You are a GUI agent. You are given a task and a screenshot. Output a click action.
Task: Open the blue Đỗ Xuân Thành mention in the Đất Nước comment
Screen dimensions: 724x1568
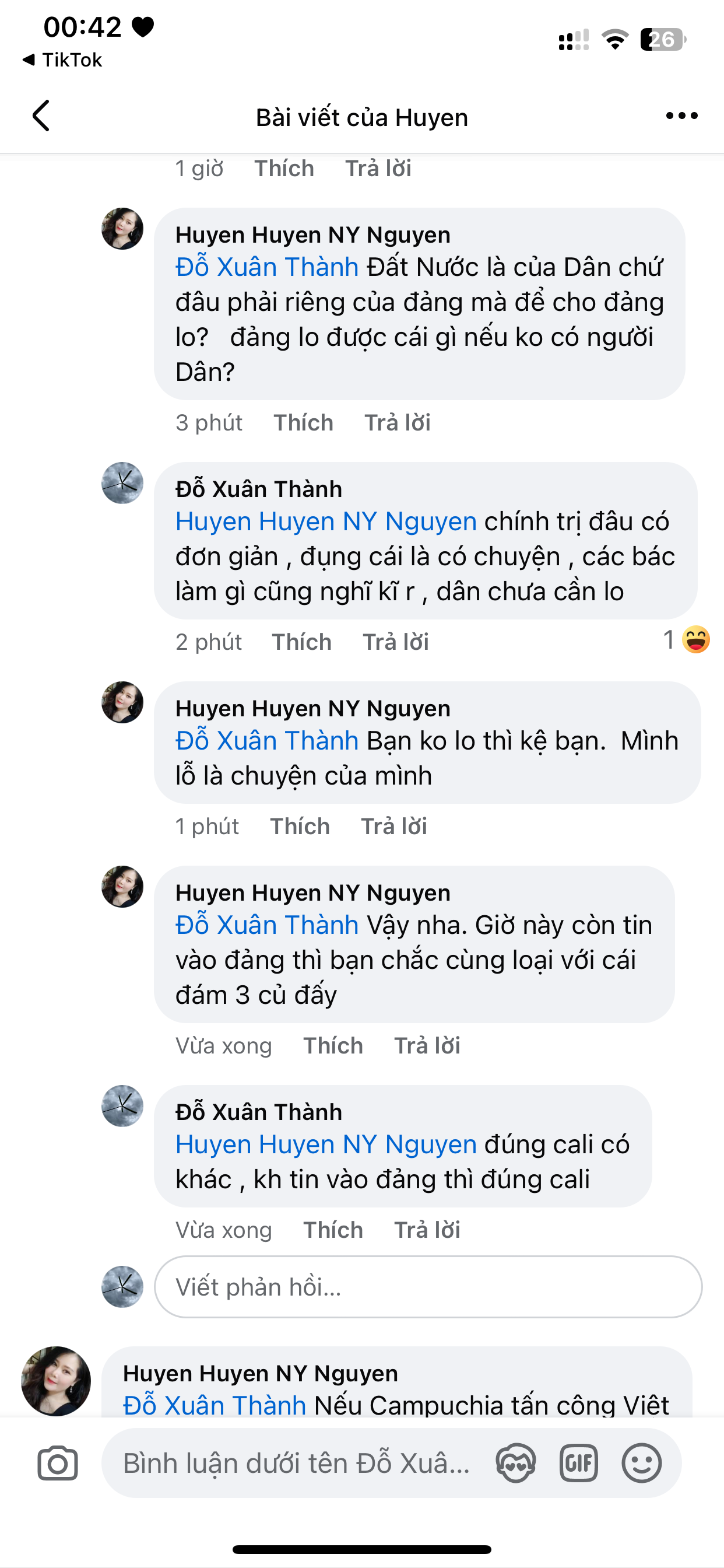pyautogui.click(x=267, y=267)
